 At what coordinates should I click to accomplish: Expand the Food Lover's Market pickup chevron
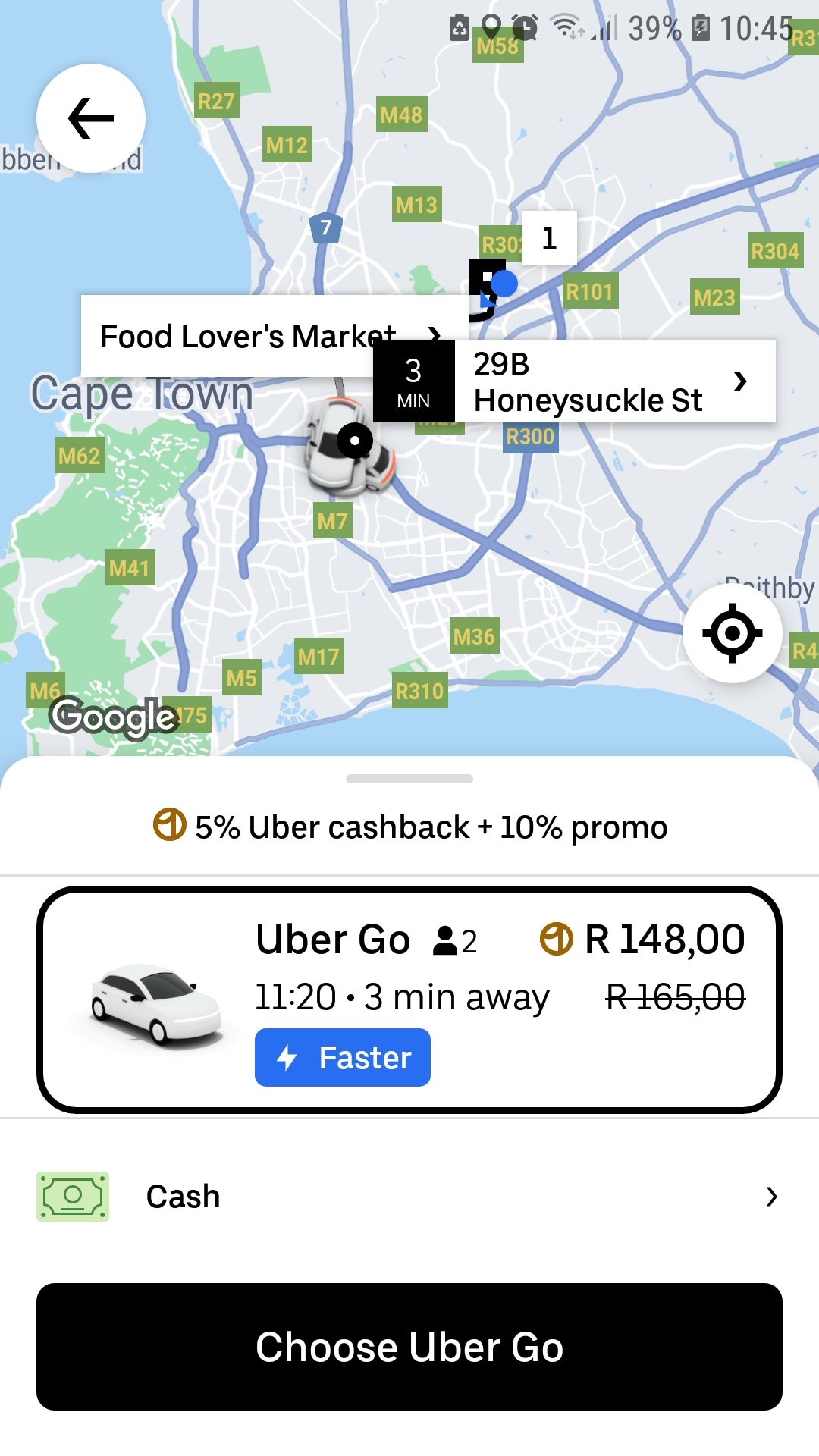(435, 334)
